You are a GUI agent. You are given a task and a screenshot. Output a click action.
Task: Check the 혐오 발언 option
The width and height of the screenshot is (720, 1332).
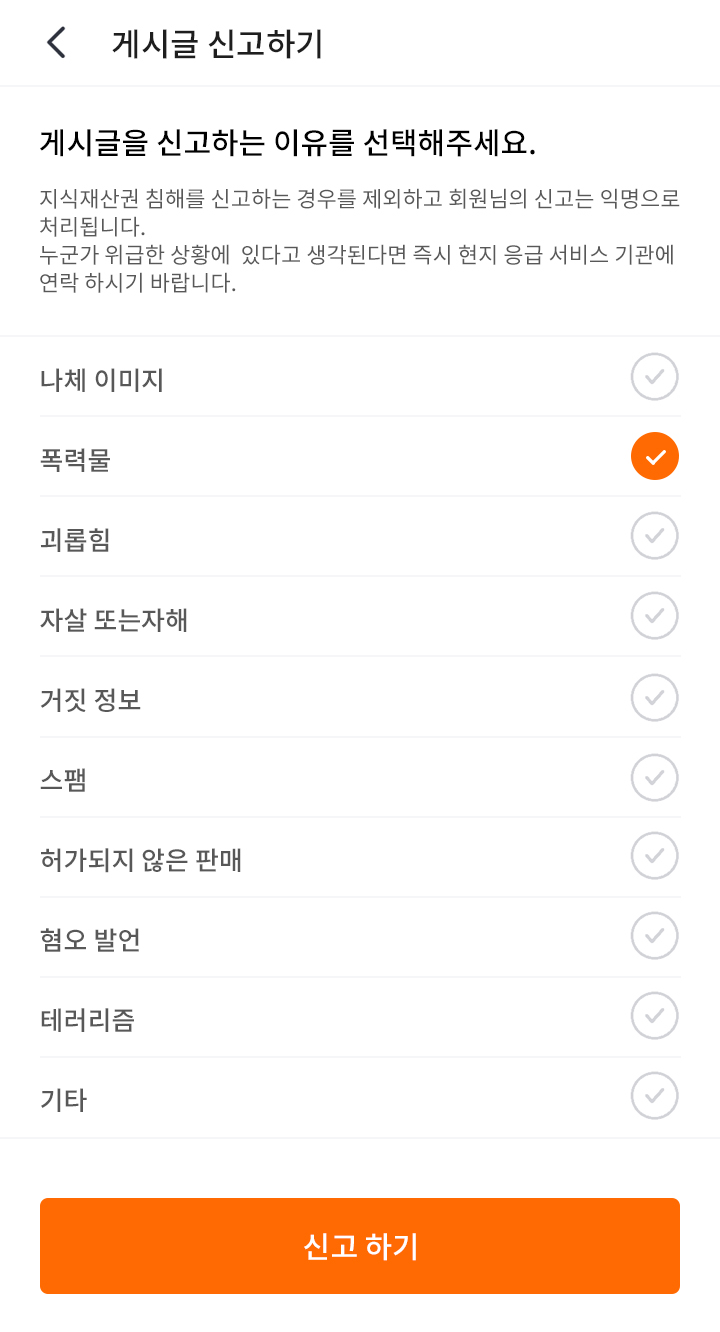click(x=654, y=936)
